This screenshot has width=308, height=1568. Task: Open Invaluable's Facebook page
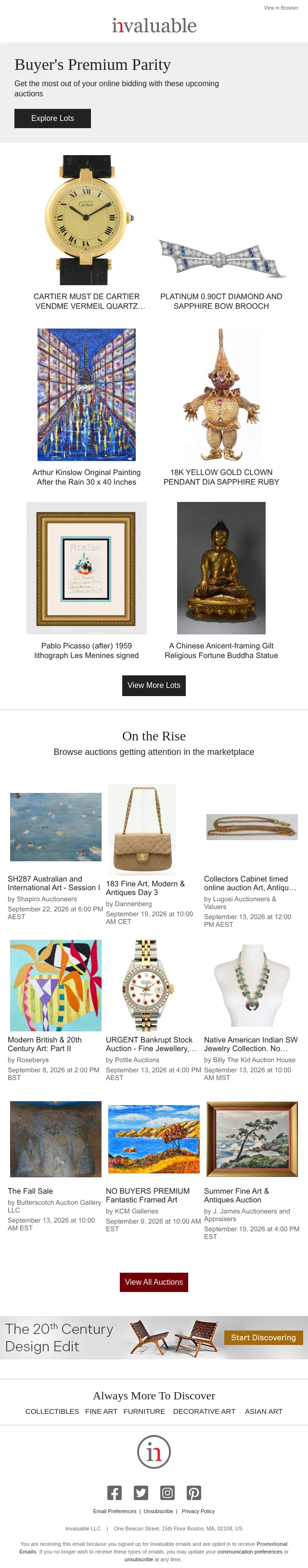pyautogui.click(x=115, y=1492)
